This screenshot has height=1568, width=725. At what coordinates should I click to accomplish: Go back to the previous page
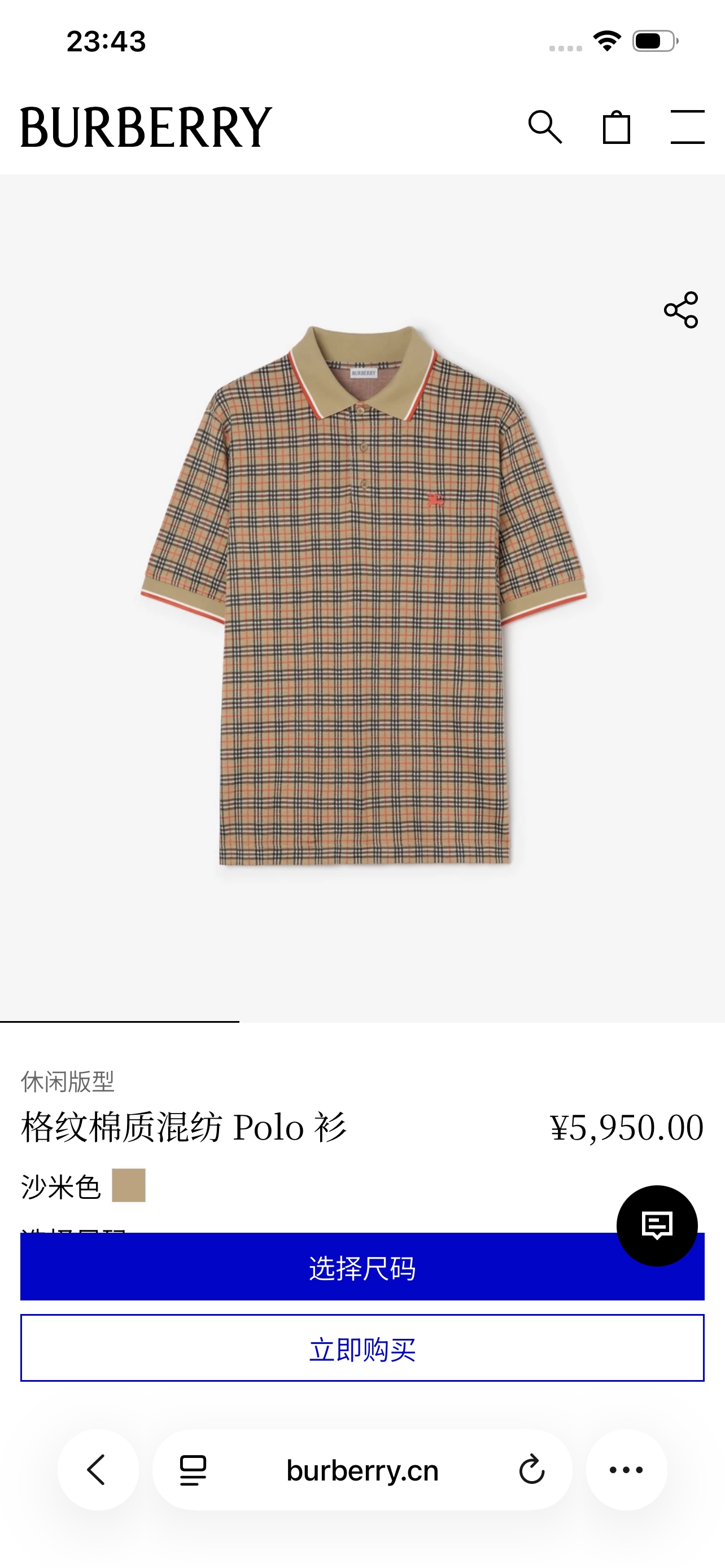[97, 1470]
